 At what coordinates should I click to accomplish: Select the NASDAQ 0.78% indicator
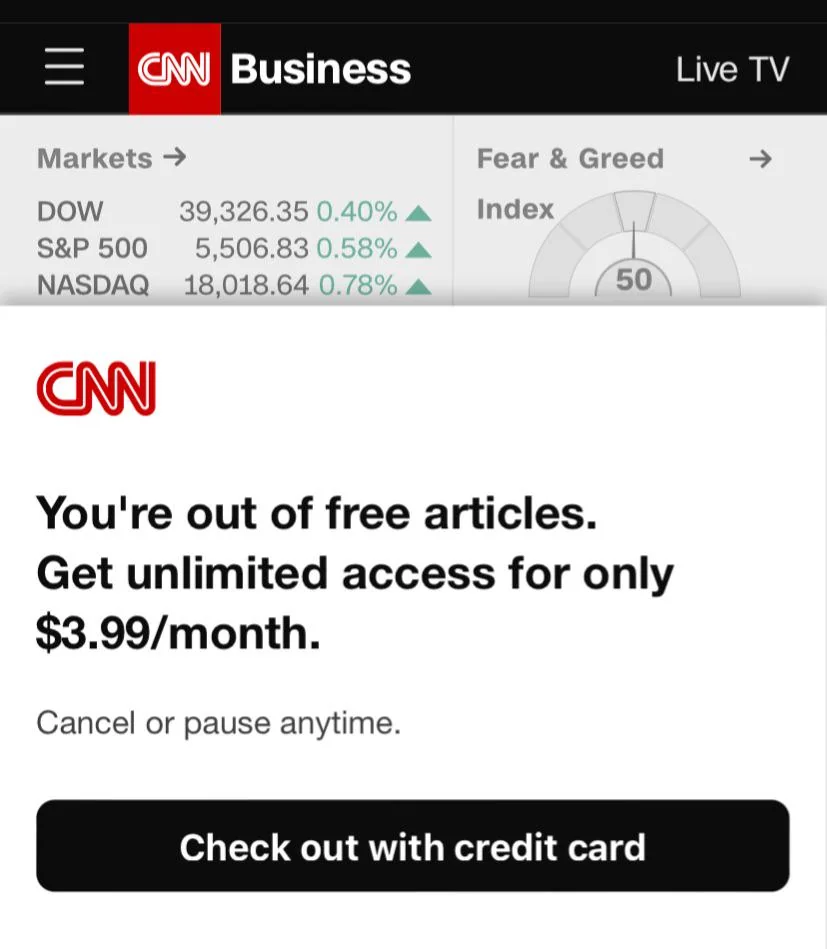coord(357,285)
